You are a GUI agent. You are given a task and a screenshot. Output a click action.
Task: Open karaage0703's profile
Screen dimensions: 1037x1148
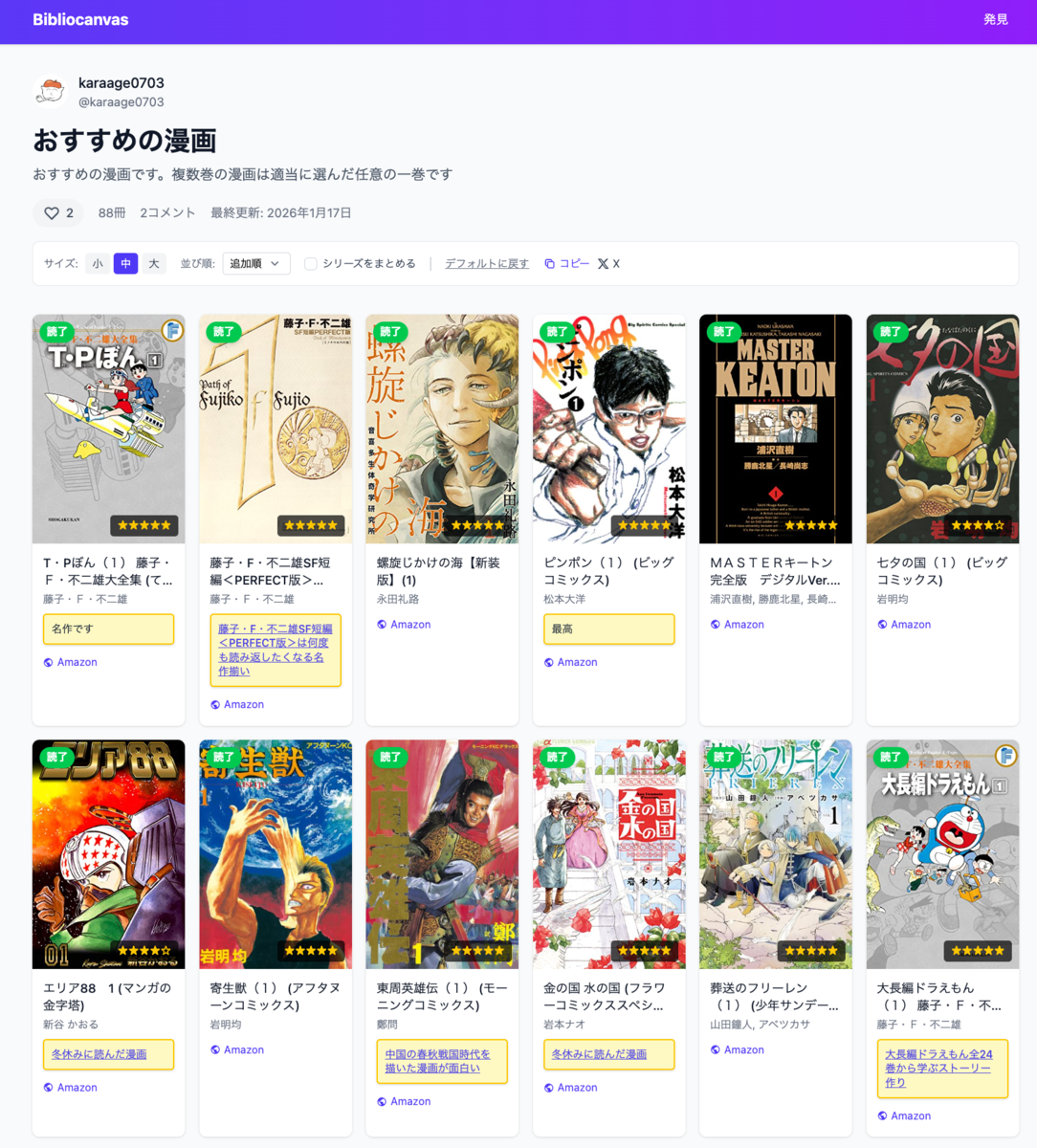(121, 83)
